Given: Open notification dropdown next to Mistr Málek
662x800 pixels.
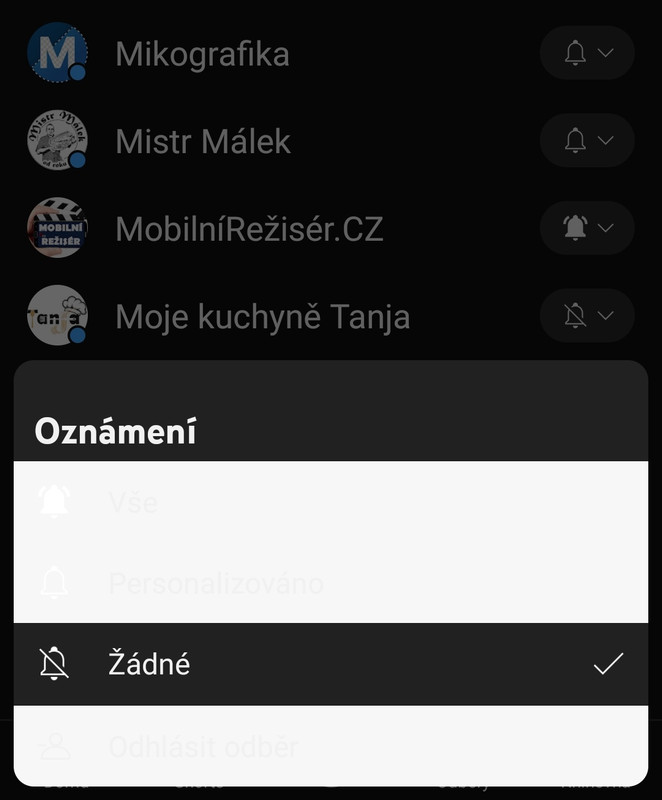Looking at the screenshot, I should pyautogui.click(x=587, y=140).
